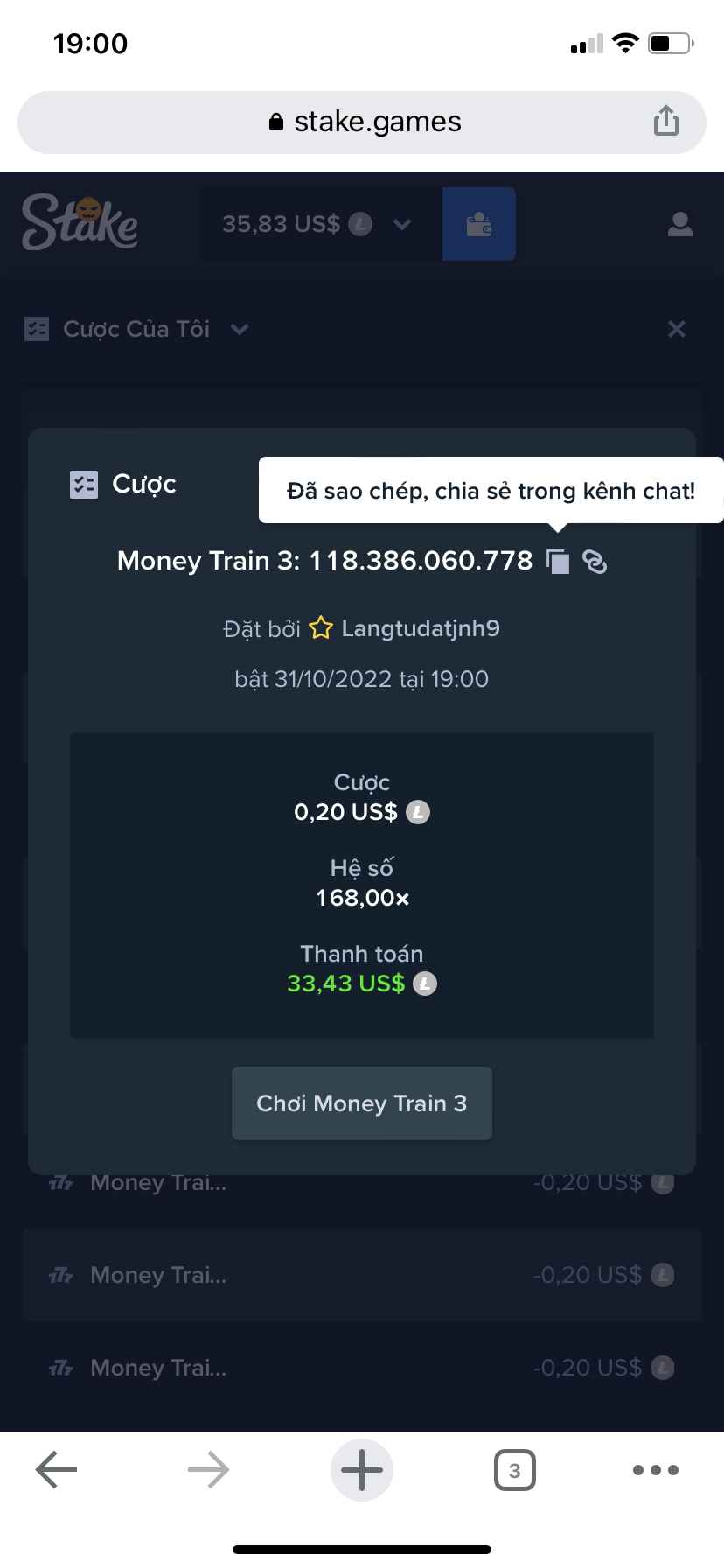Open the user account icon

(680, 224)
